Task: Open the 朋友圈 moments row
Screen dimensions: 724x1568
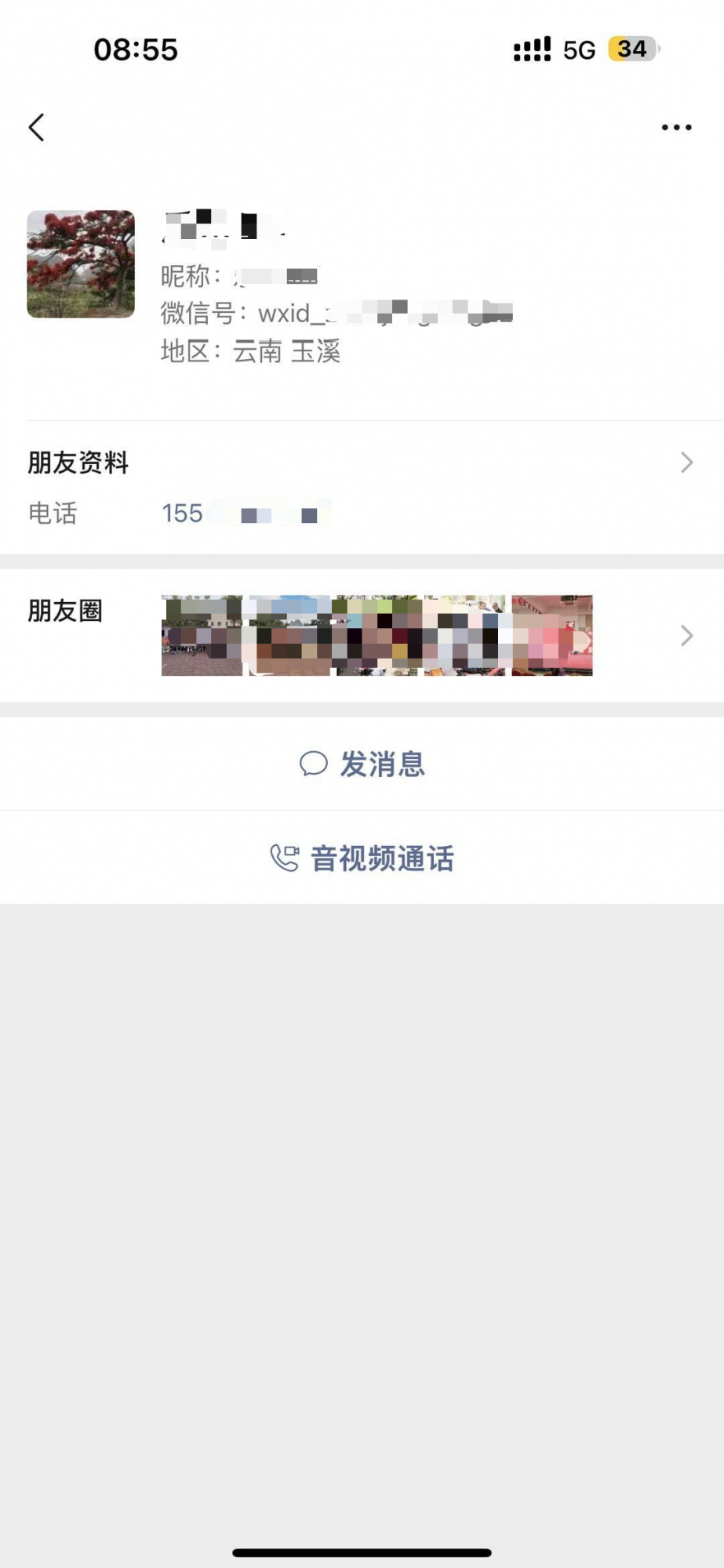Action: (361, 635)
